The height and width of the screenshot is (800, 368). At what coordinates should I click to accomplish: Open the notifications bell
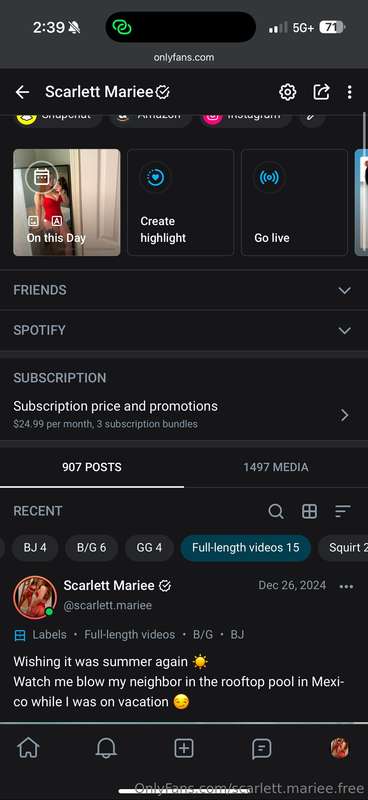click(106, 748)
